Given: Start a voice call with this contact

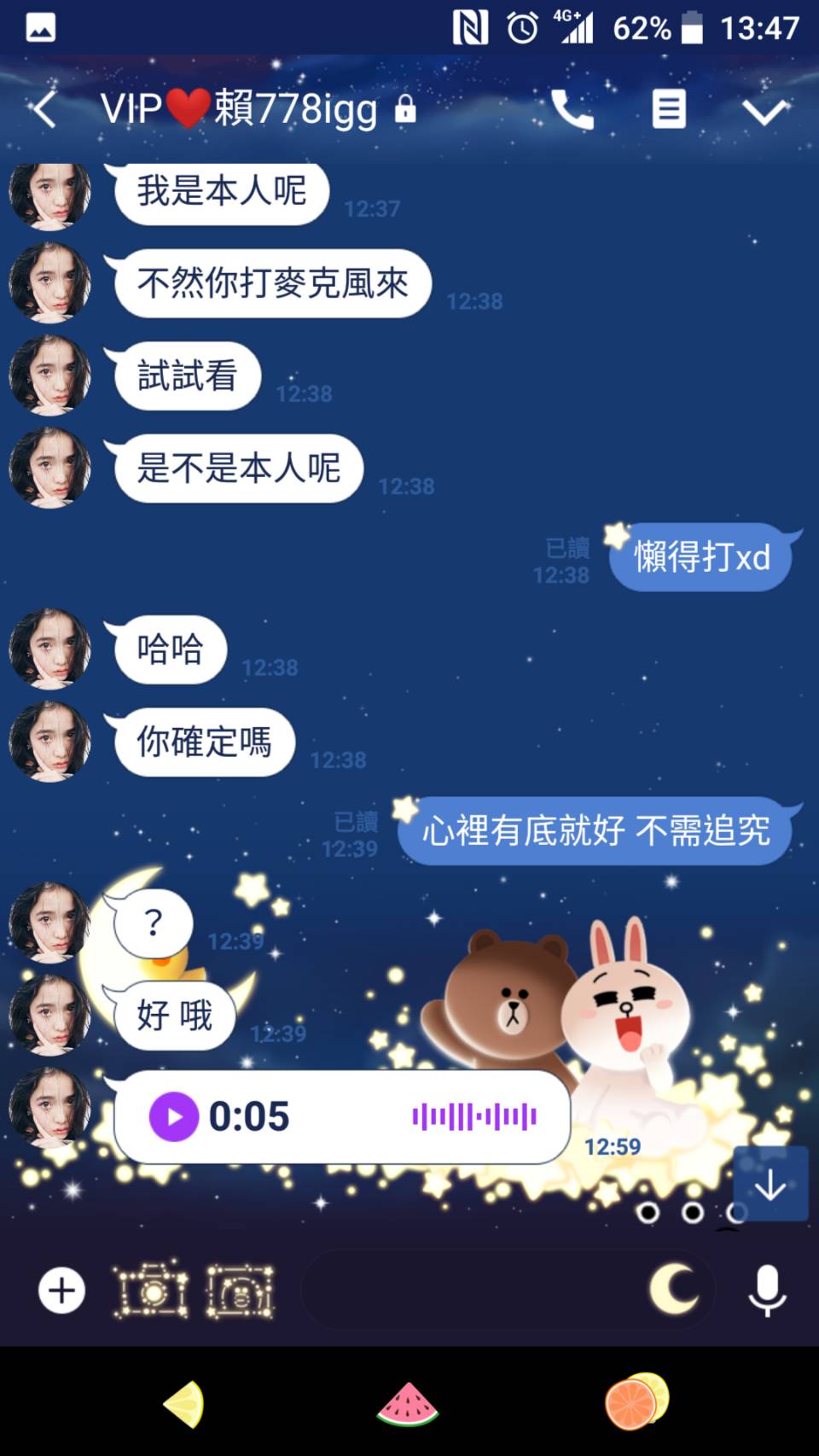Looking at the screenshot, I should tap(572, 109).
